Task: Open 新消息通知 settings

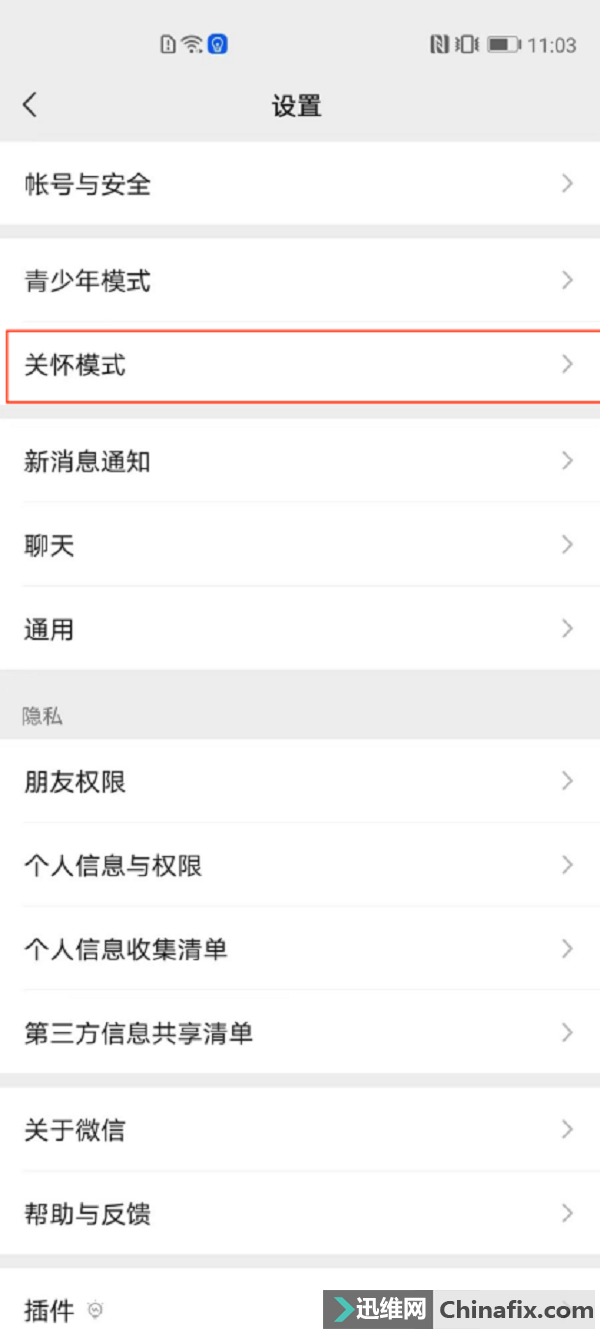Action: coord(300,461)
